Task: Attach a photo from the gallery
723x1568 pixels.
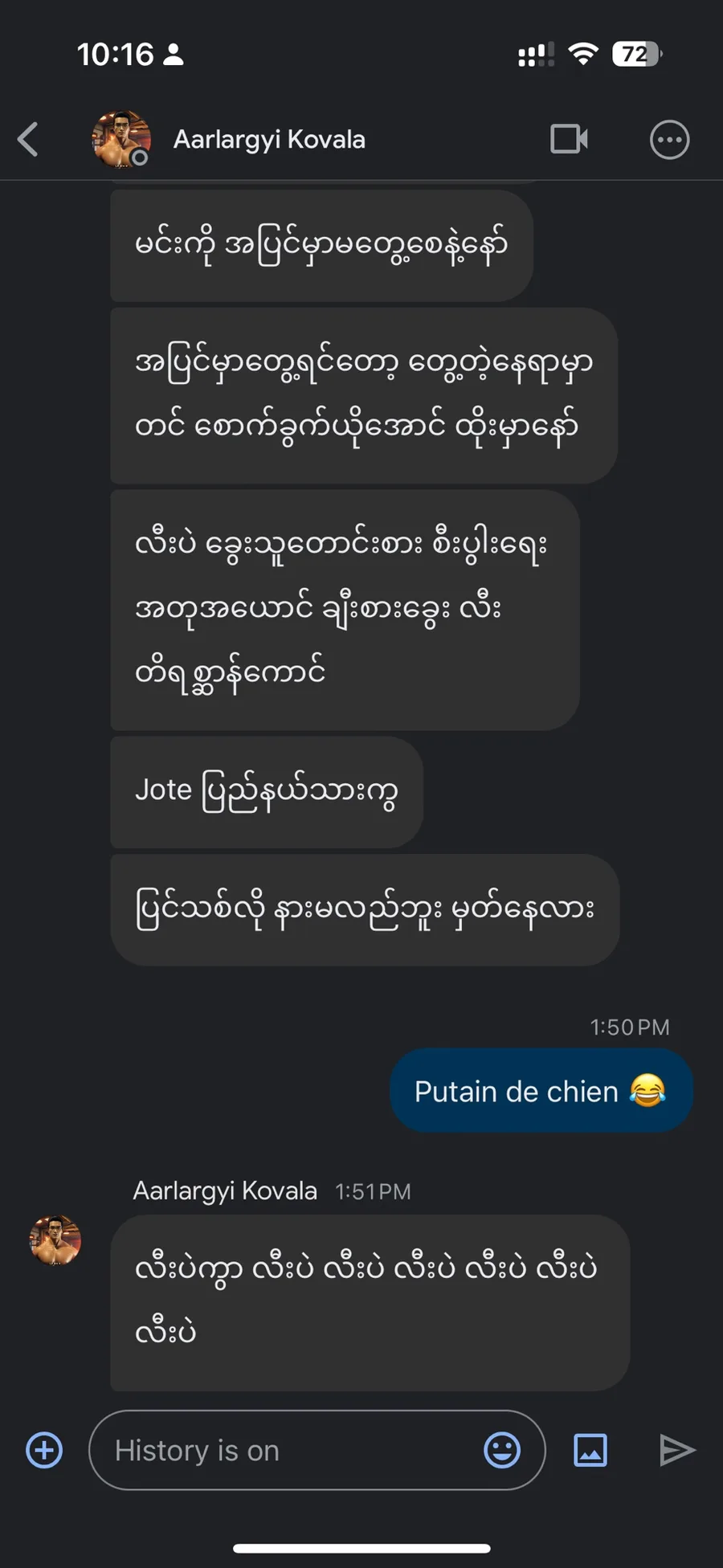Action: coord(590,1451)
